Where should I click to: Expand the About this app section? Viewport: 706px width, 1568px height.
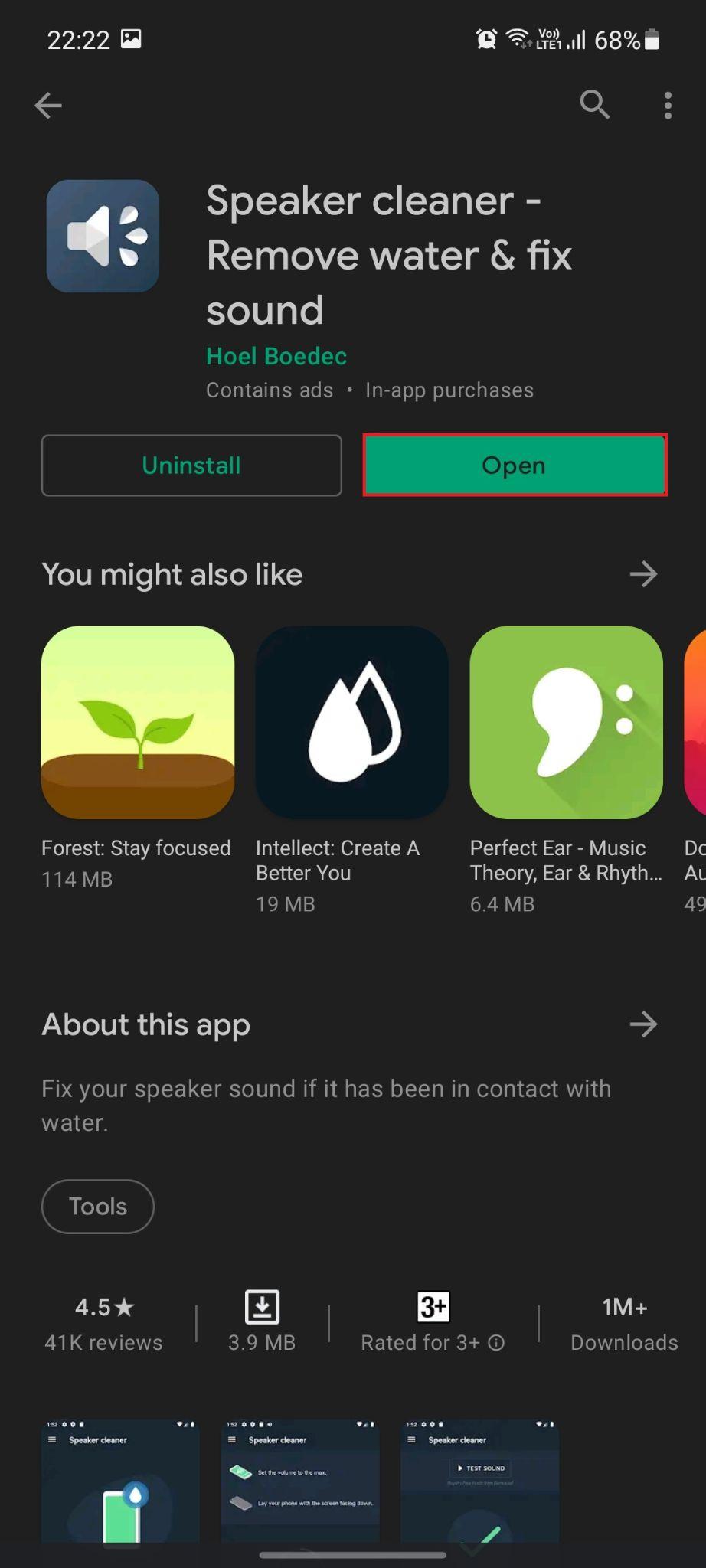[x=644, y=1024]
